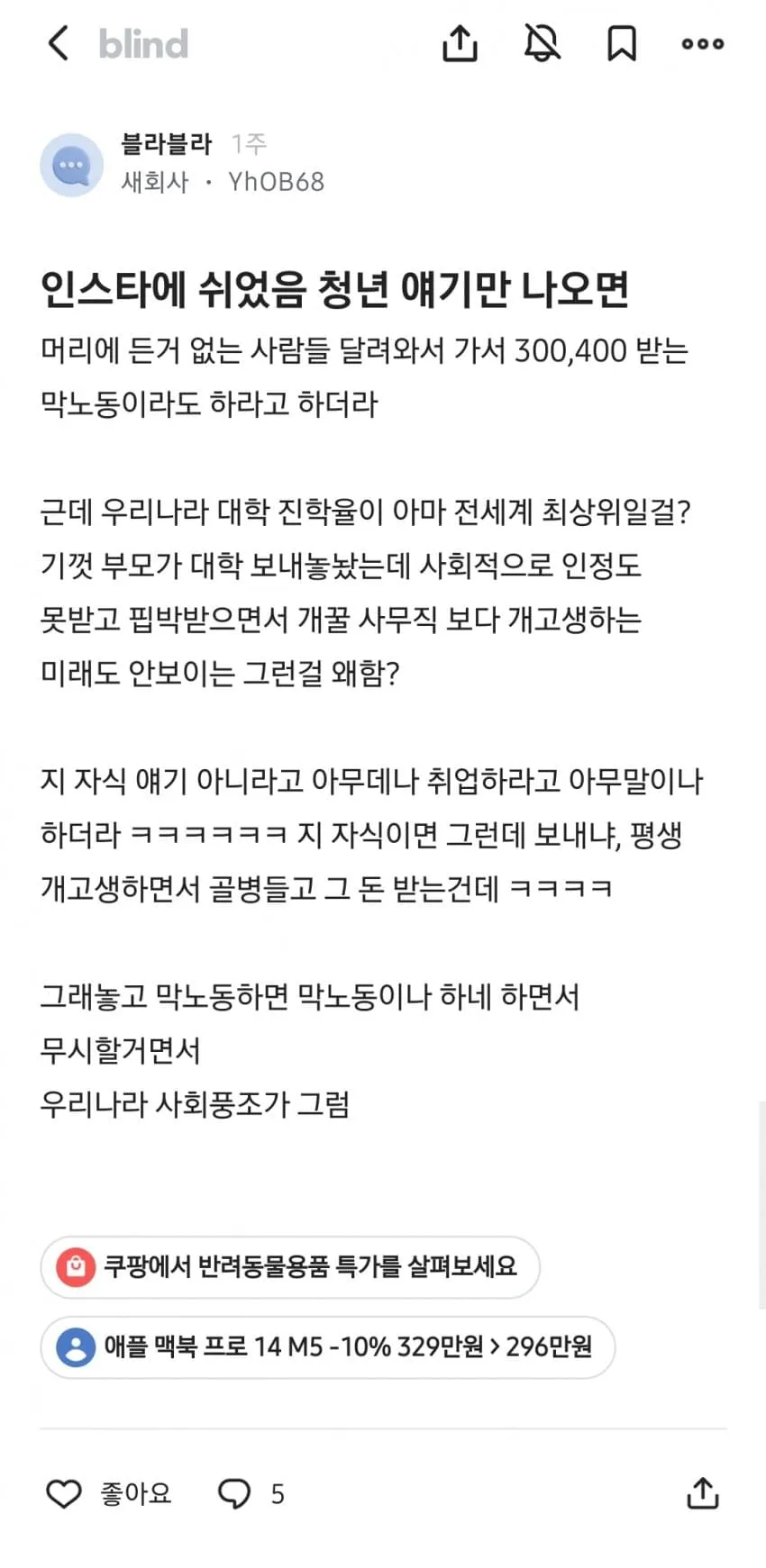Open the 5 comments
Viewport: 766px width, 1568px height.
click(x=251, y=1494)
